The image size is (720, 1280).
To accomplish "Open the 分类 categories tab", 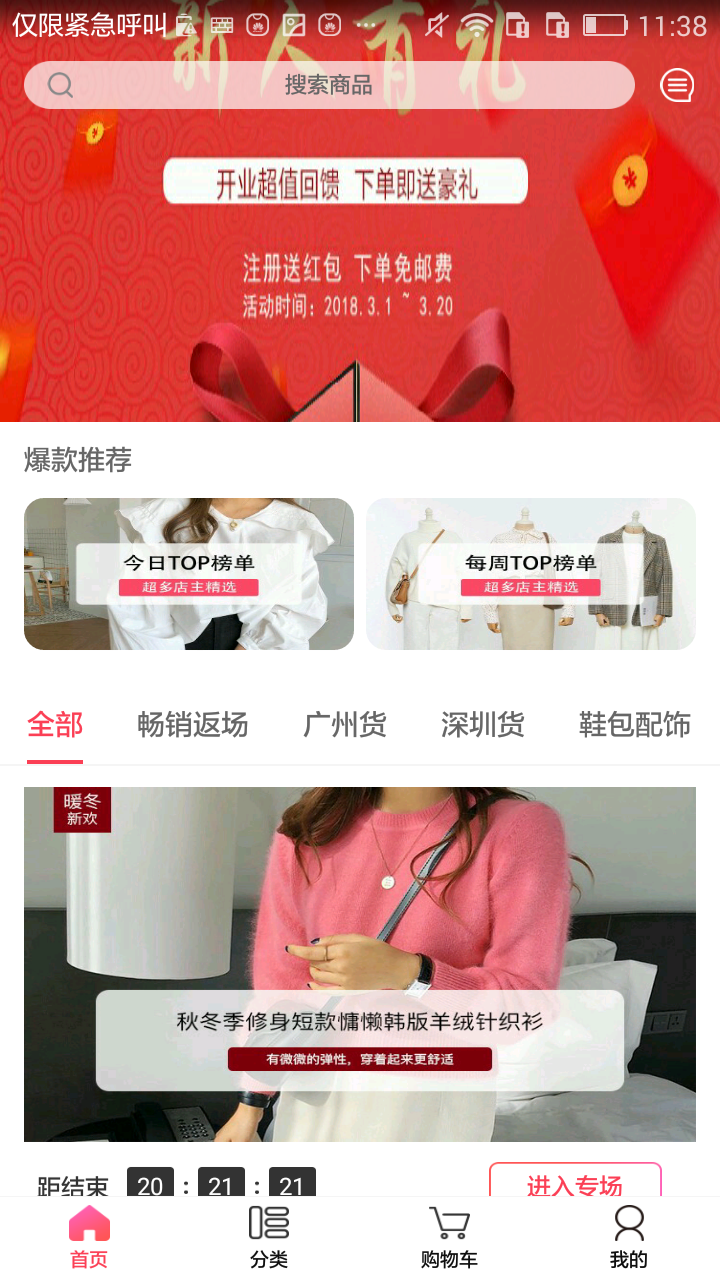I will 269,1238.
